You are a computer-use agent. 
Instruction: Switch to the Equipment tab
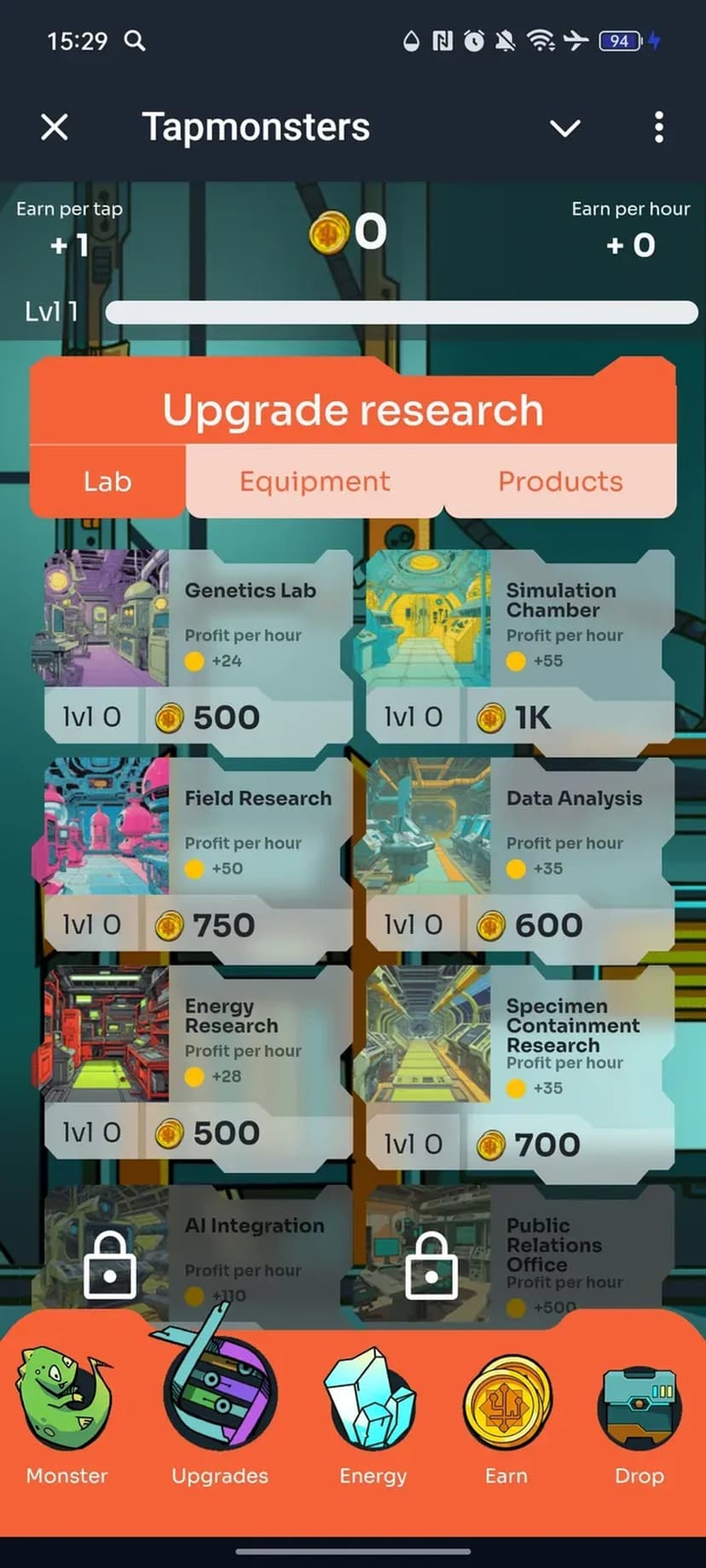[x=315, y=481]
